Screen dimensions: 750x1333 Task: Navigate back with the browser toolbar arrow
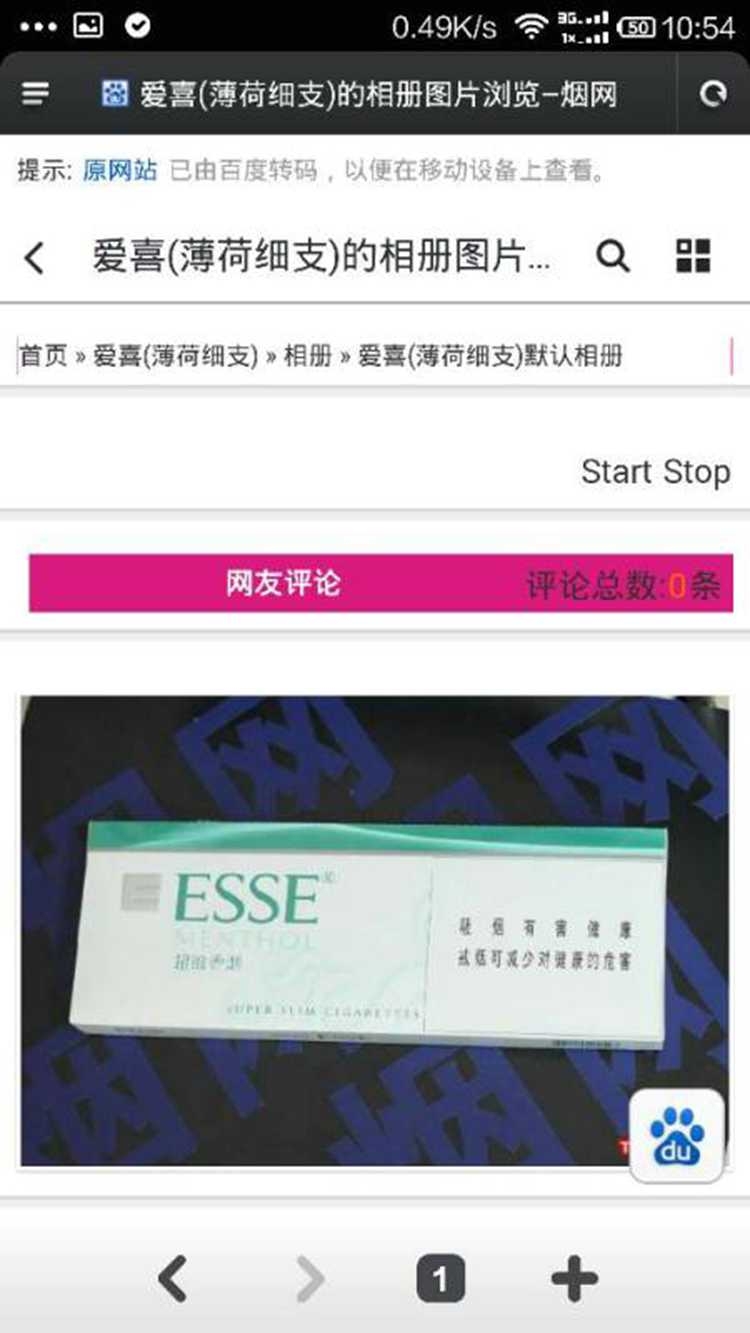tap(173, 1278)
